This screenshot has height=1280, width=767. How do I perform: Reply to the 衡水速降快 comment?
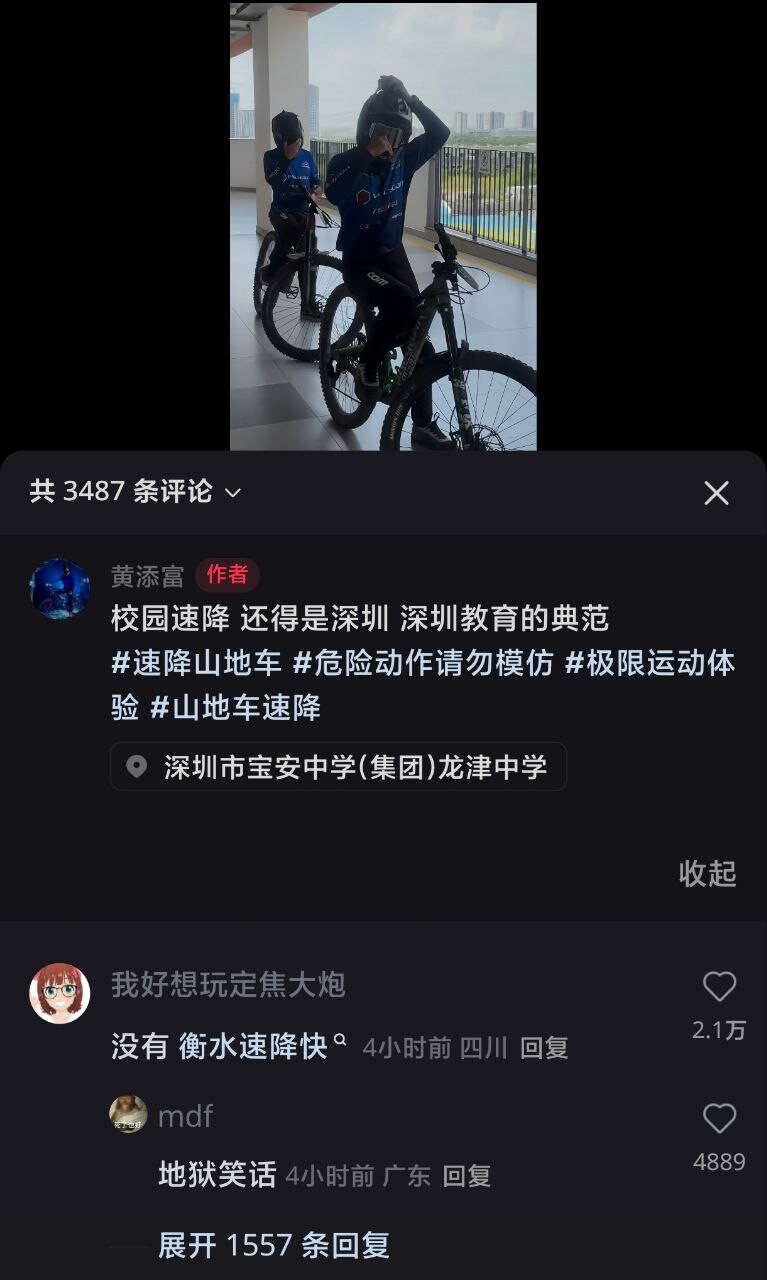(x=544, y=1048)
